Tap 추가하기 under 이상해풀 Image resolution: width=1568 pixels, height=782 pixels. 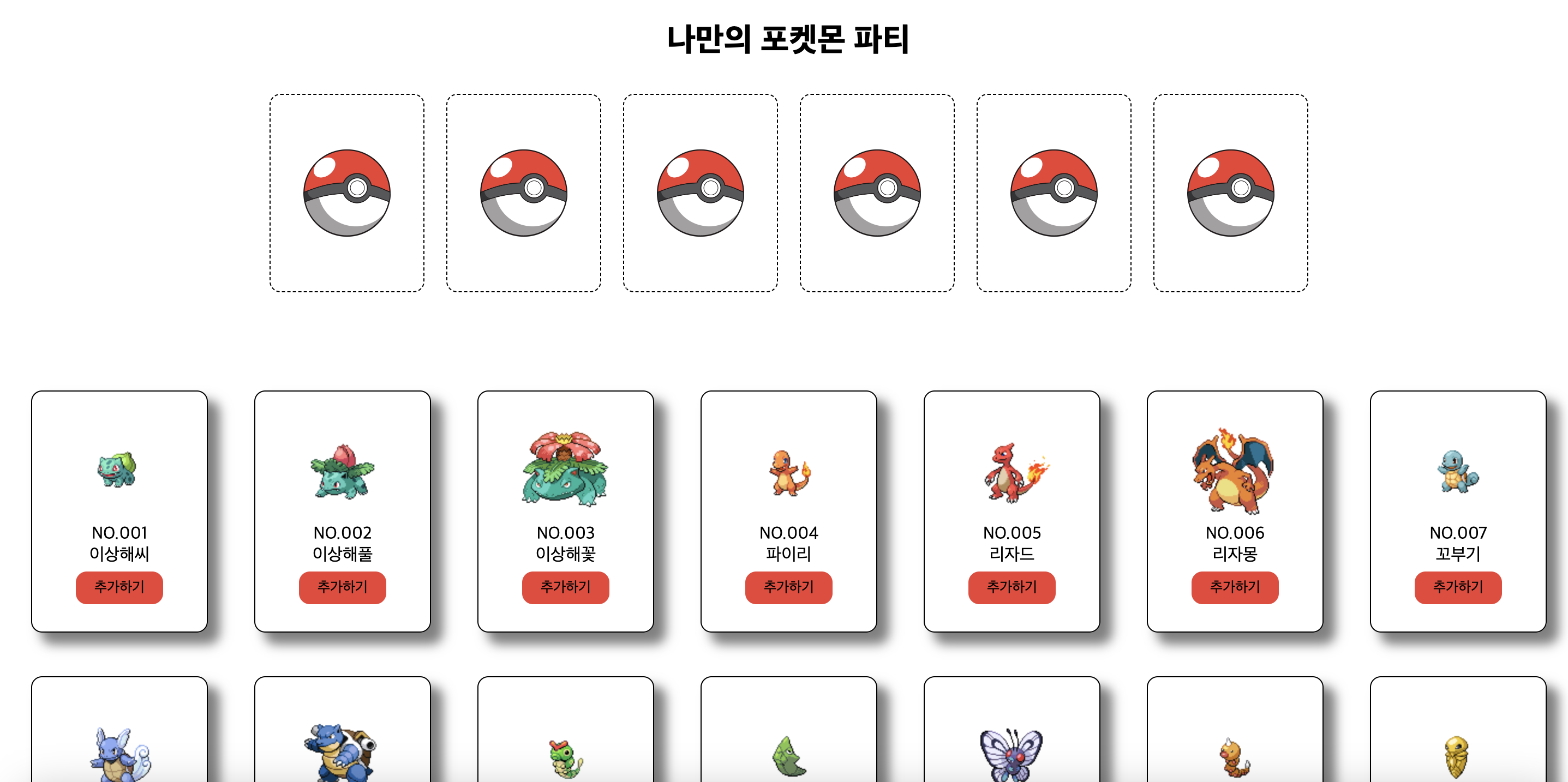coord(342,587)
